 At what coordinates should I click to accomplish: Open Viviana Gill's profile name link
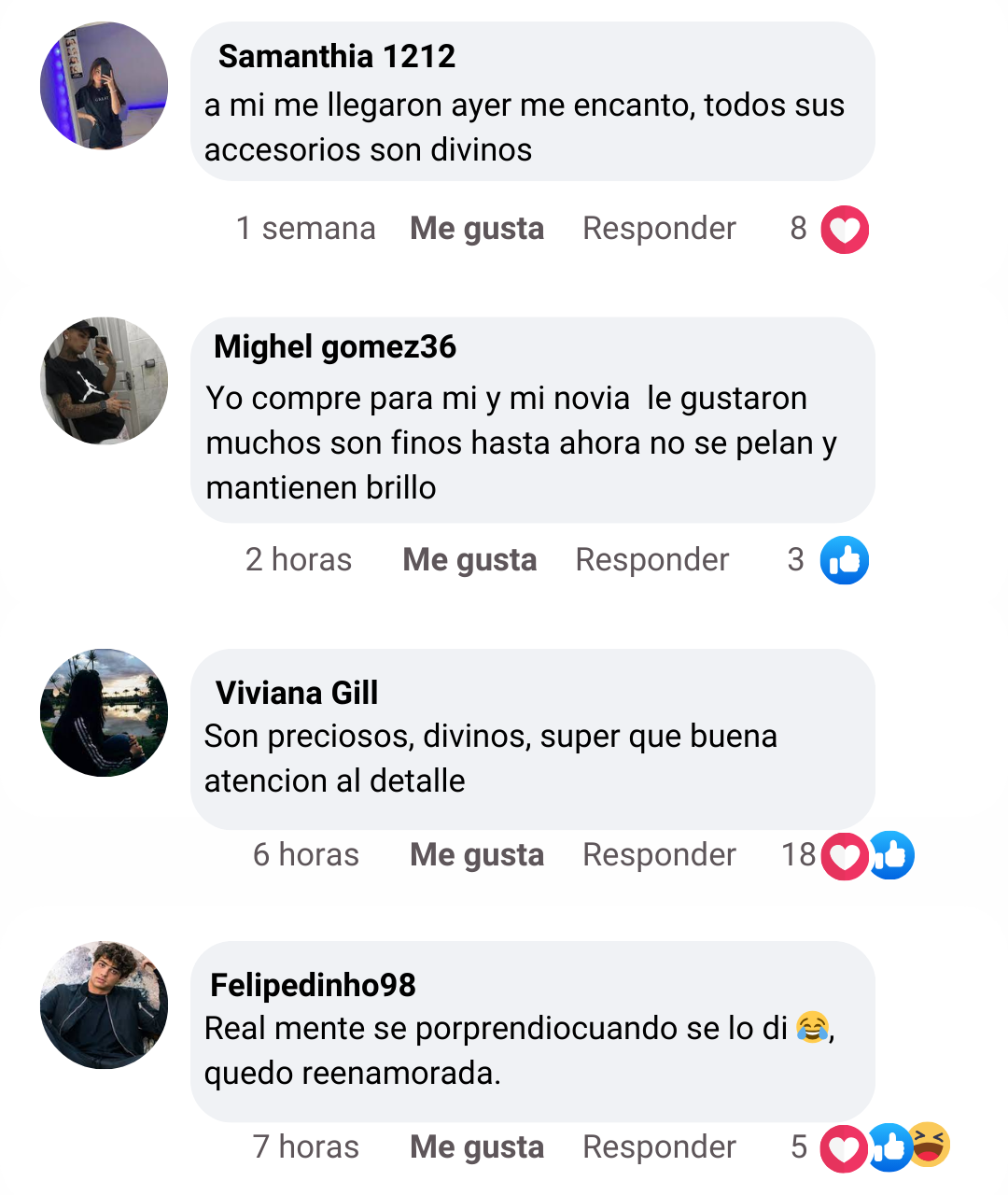(297, 693)
